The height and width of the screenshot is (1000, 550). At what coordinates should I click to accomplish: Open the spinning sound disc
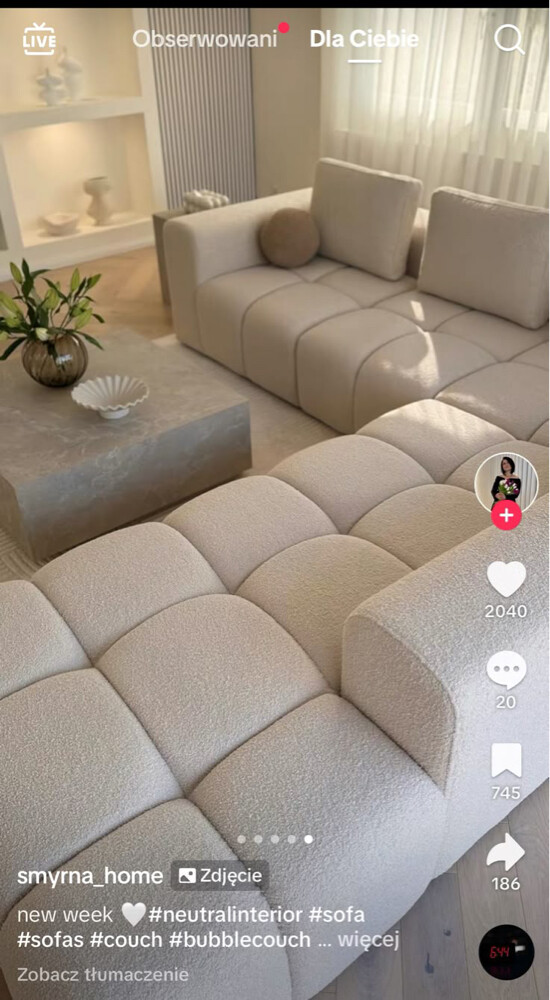(506, 952)
